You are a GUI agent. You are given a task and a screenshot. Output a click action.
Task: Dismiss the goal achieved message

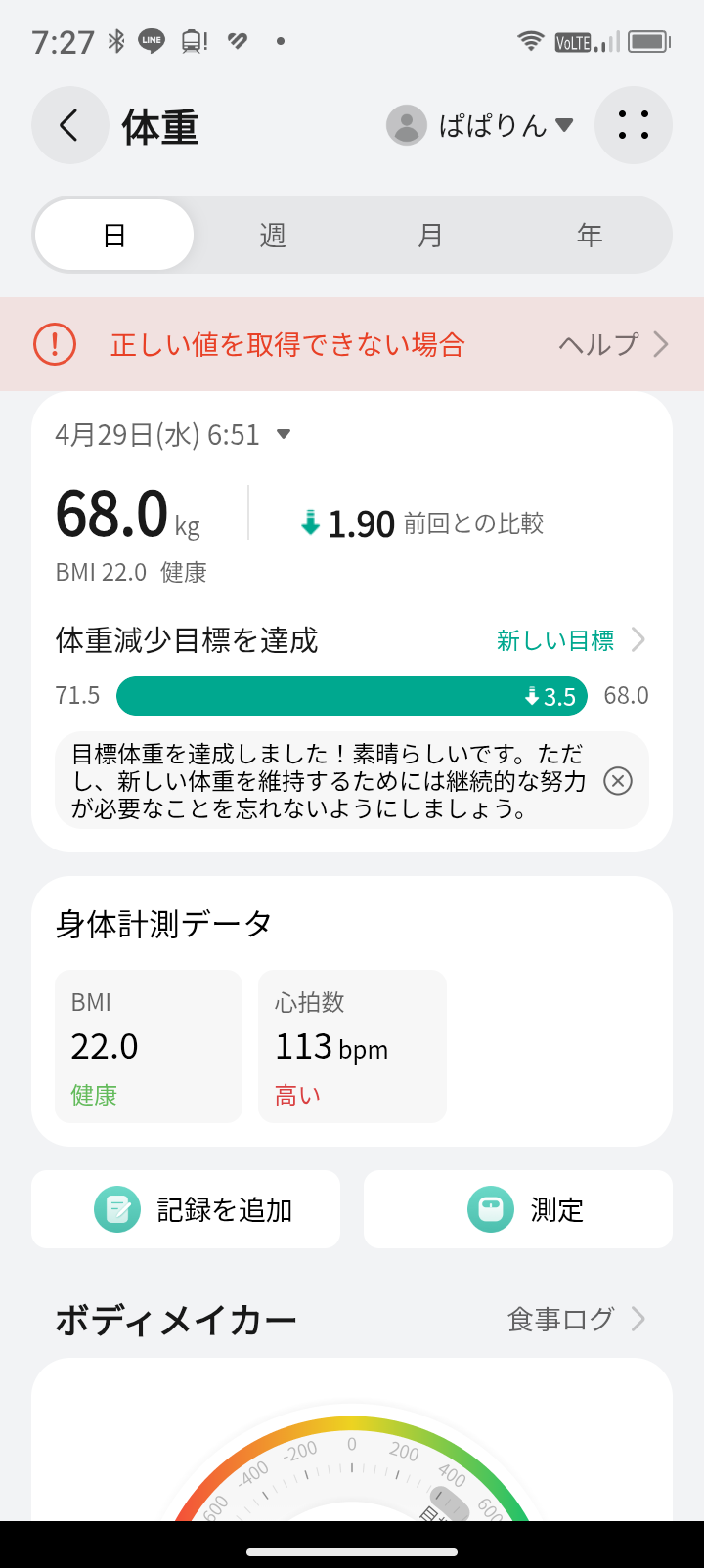click(x=618, y=781)
